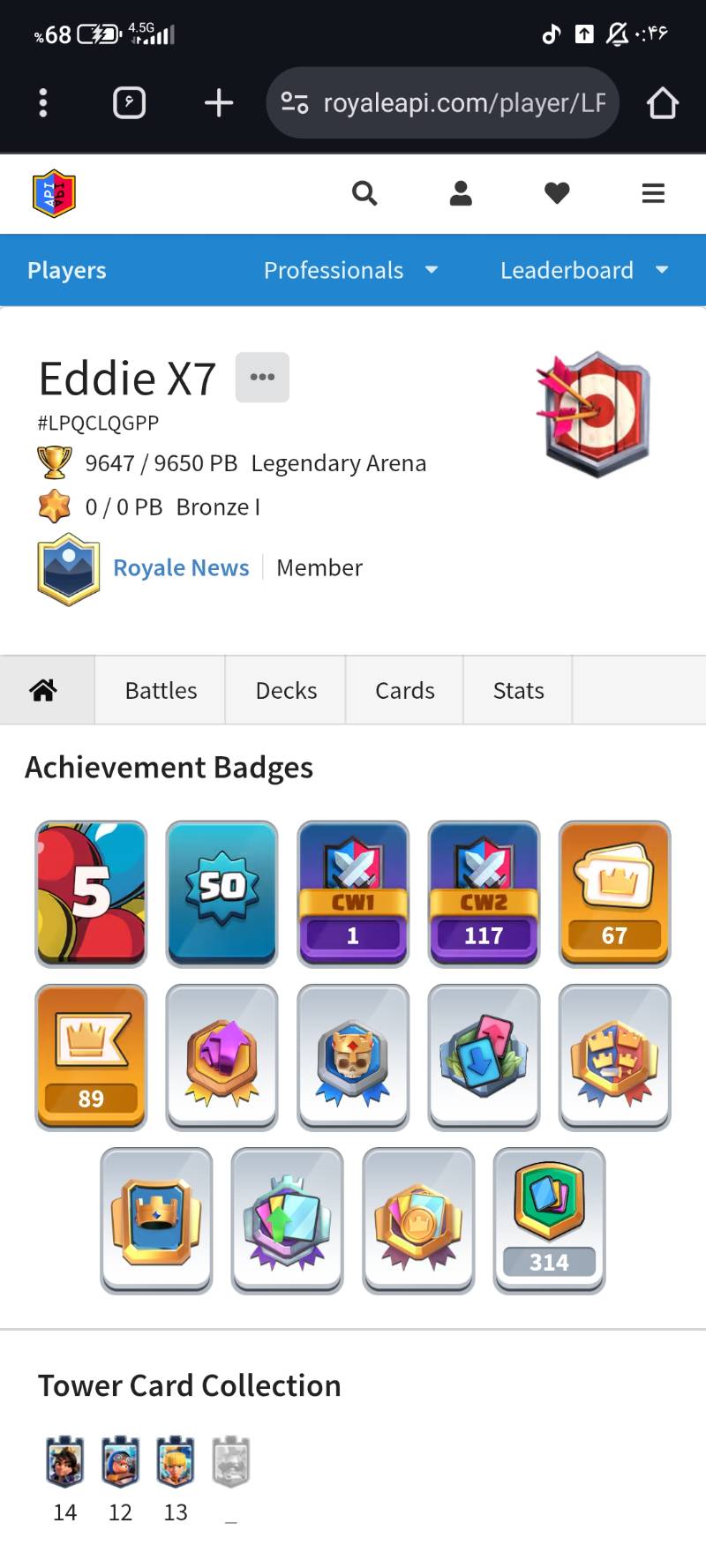This screenshot has width=706, height=1568.
Task: Go to browser home page
Action: 662,103
